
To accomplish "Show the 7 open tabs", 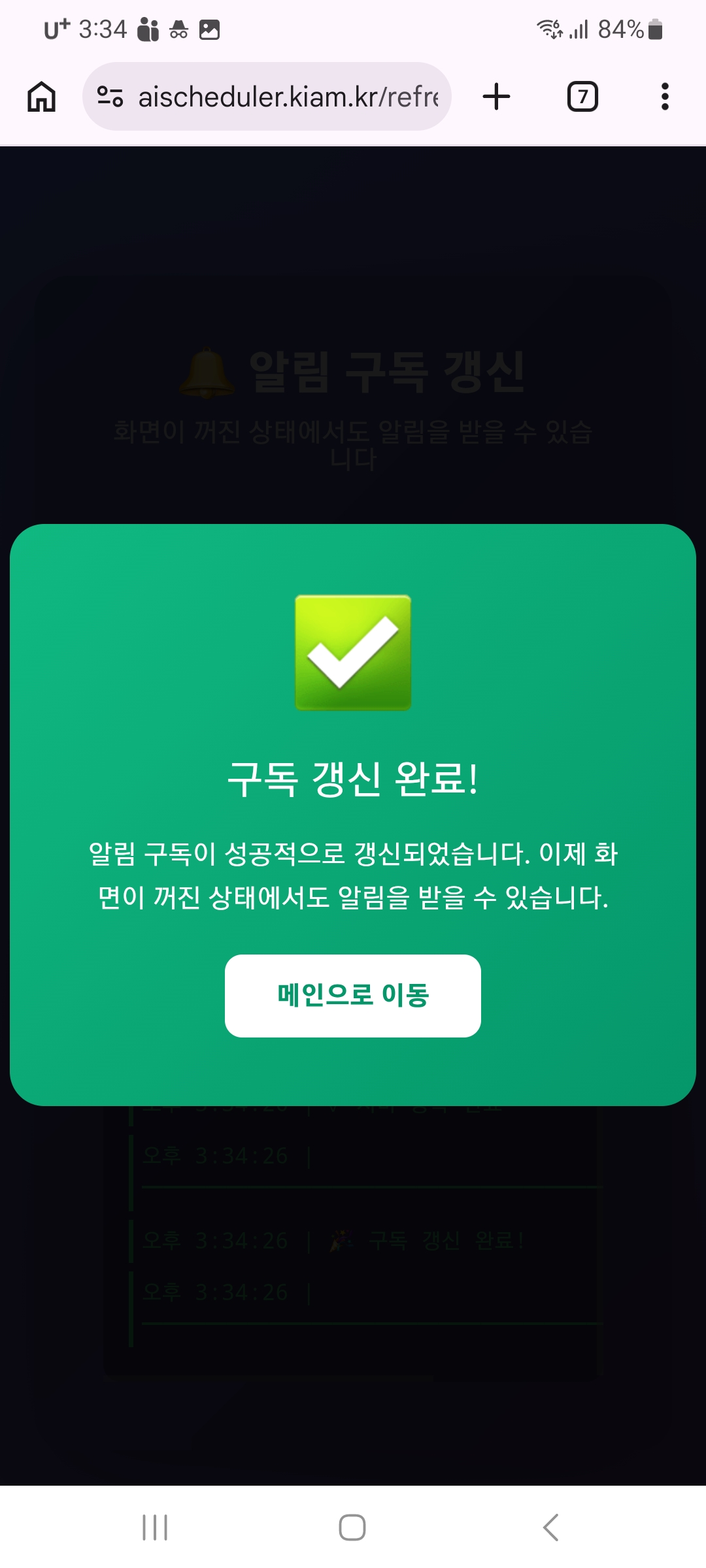I will 582,97.
